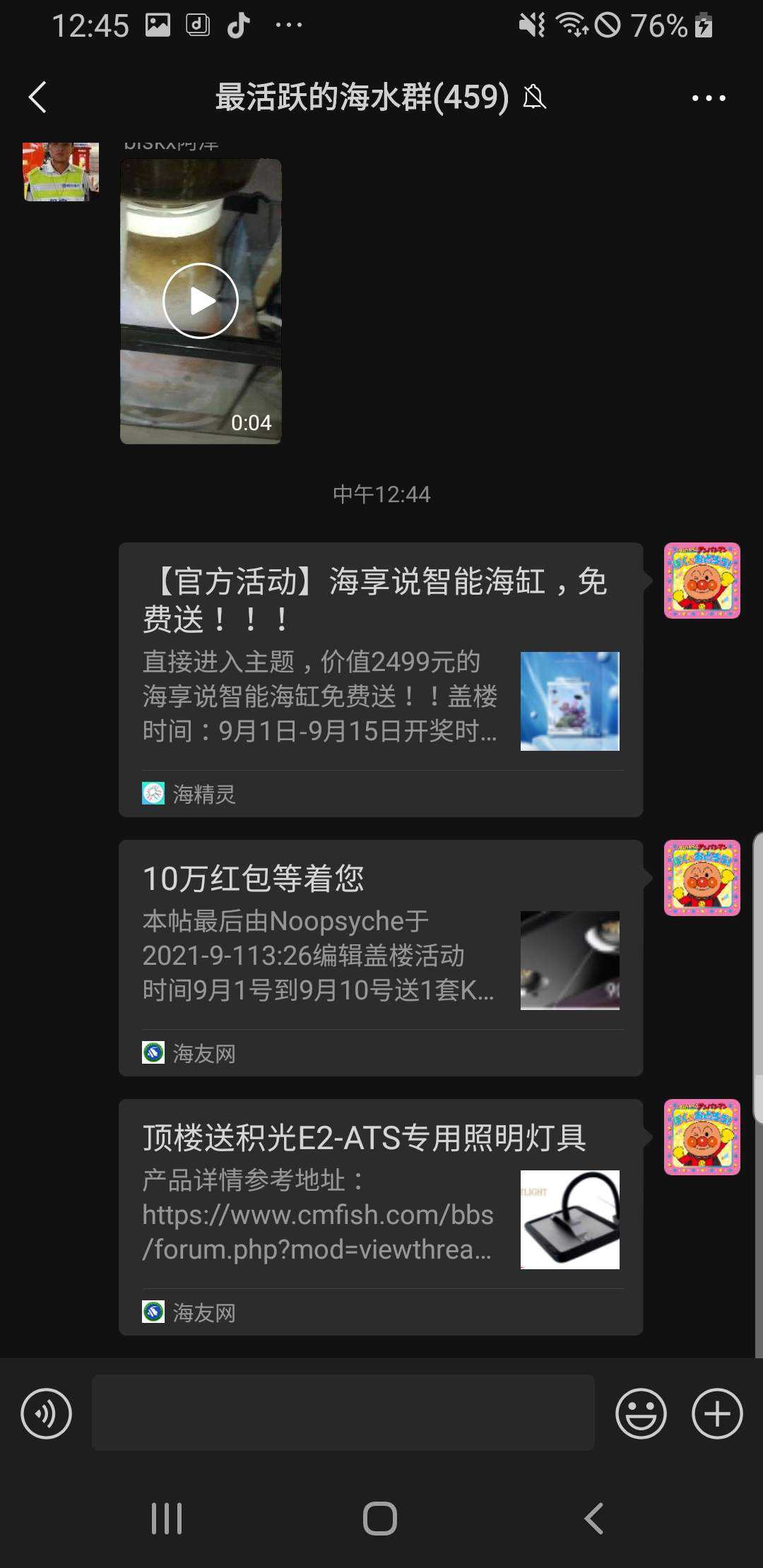View the video sender's profile avatar

61,172
